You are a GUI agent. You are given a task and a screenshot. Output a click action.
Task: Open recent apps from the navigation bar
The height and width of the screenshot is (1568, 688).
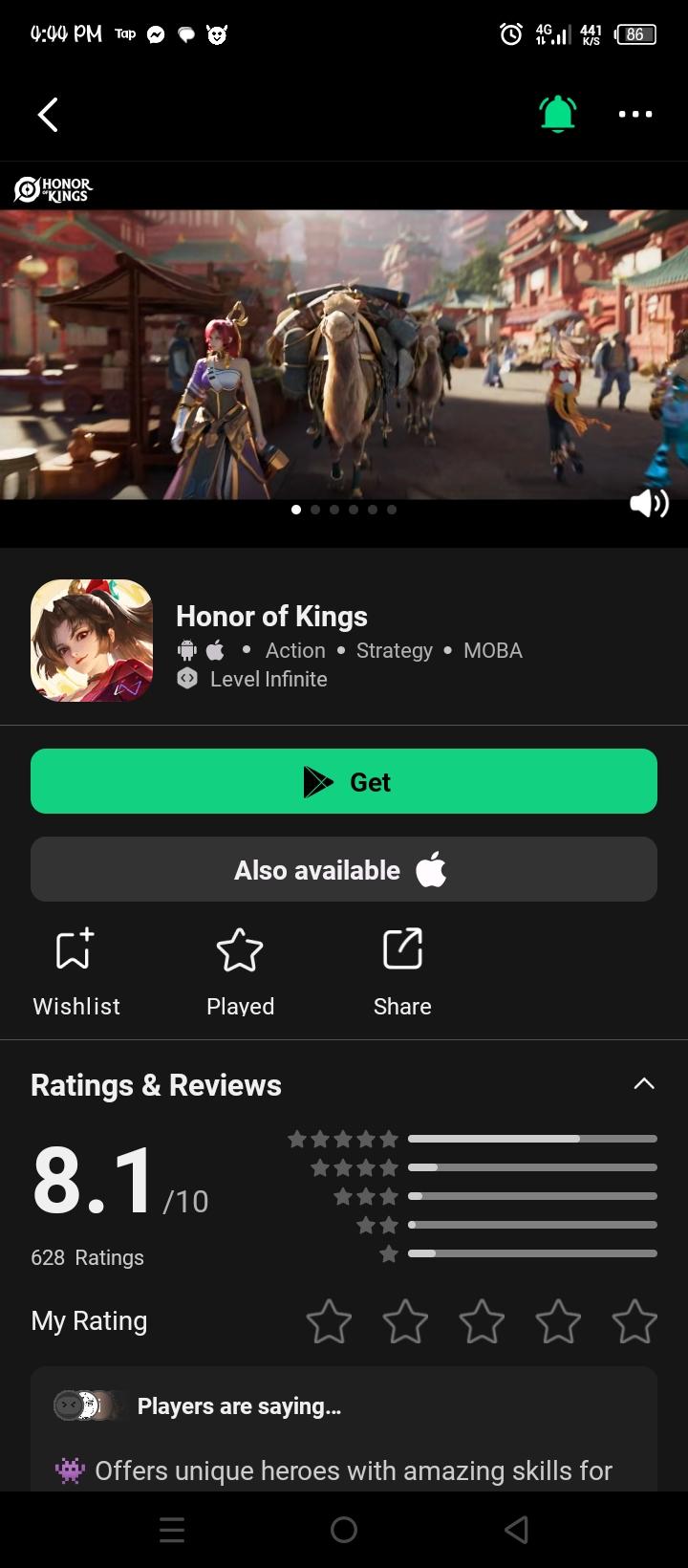172,1530
